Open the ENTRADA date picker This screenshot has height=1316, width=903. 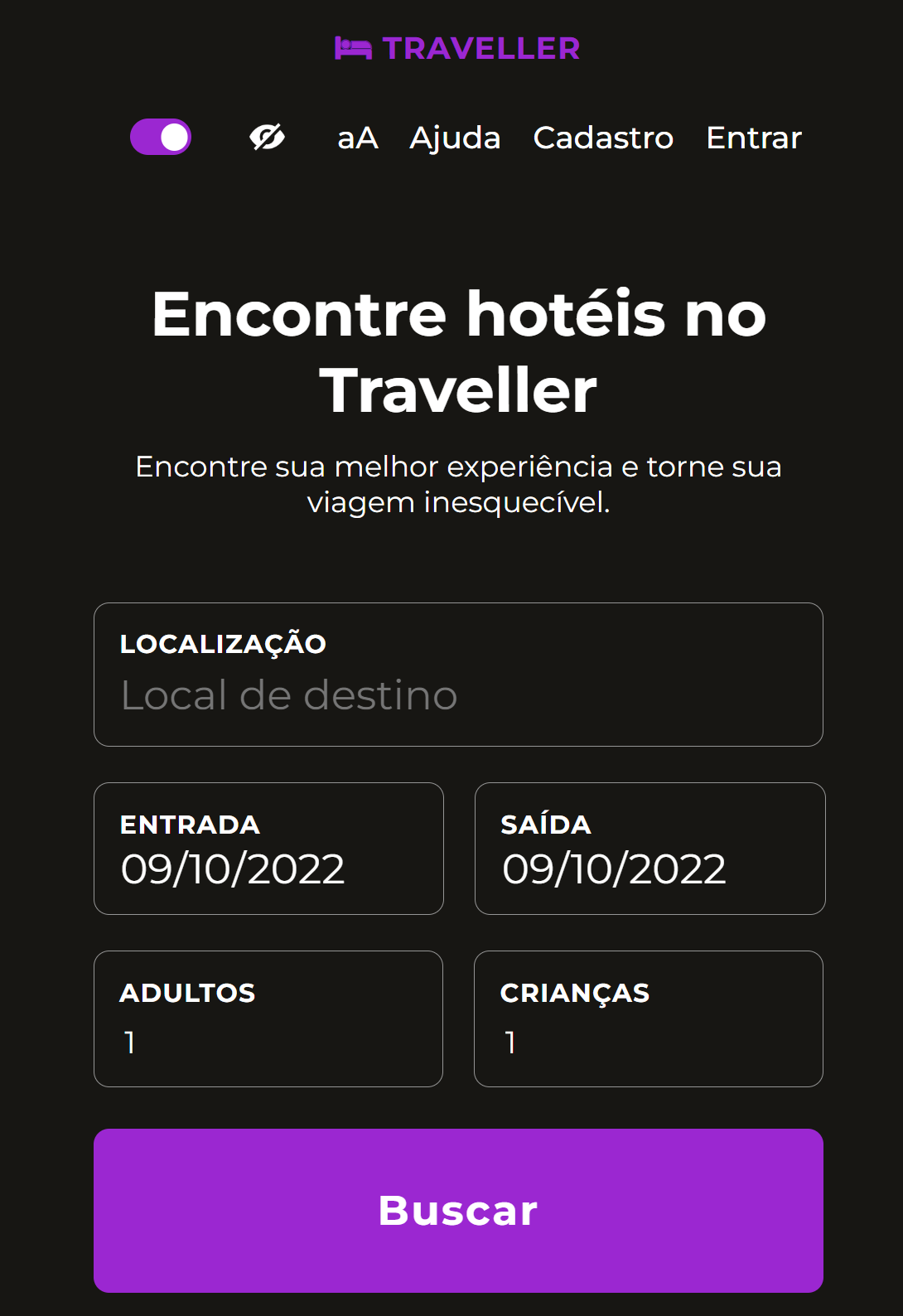coord(268,847)
